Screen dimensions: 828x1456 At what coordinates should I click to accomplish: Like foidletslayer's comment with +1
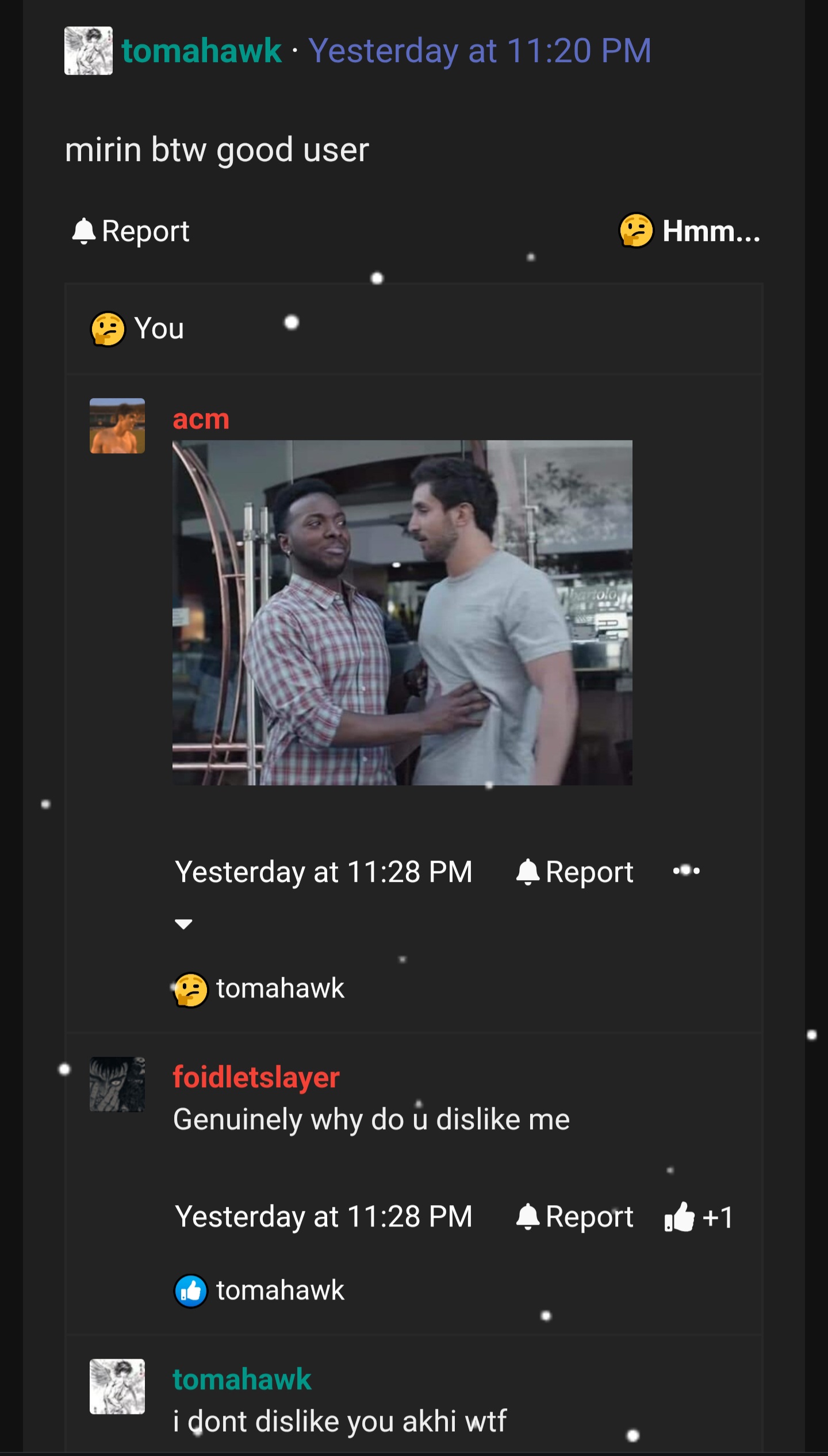tap(699, 1217)
